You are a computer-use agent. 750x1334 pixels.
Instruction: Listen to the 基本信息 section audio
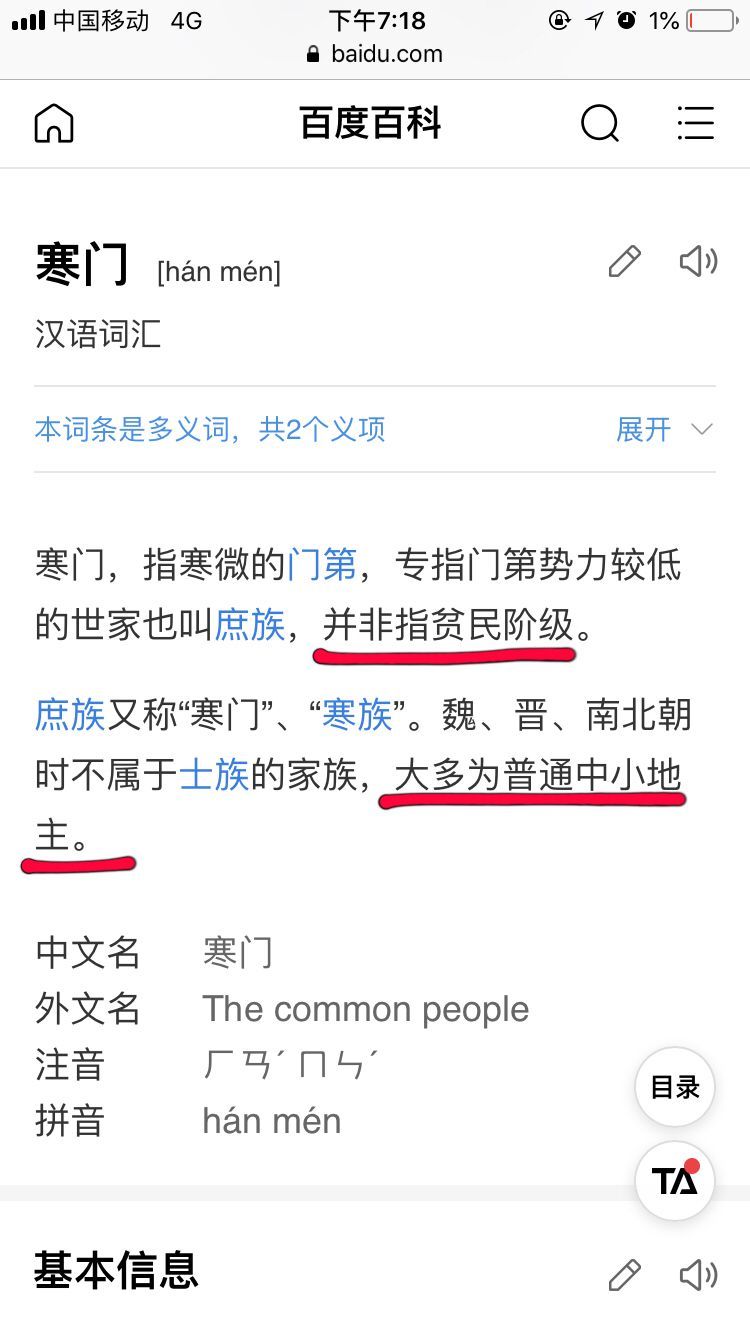click(x=698, y=1275)
